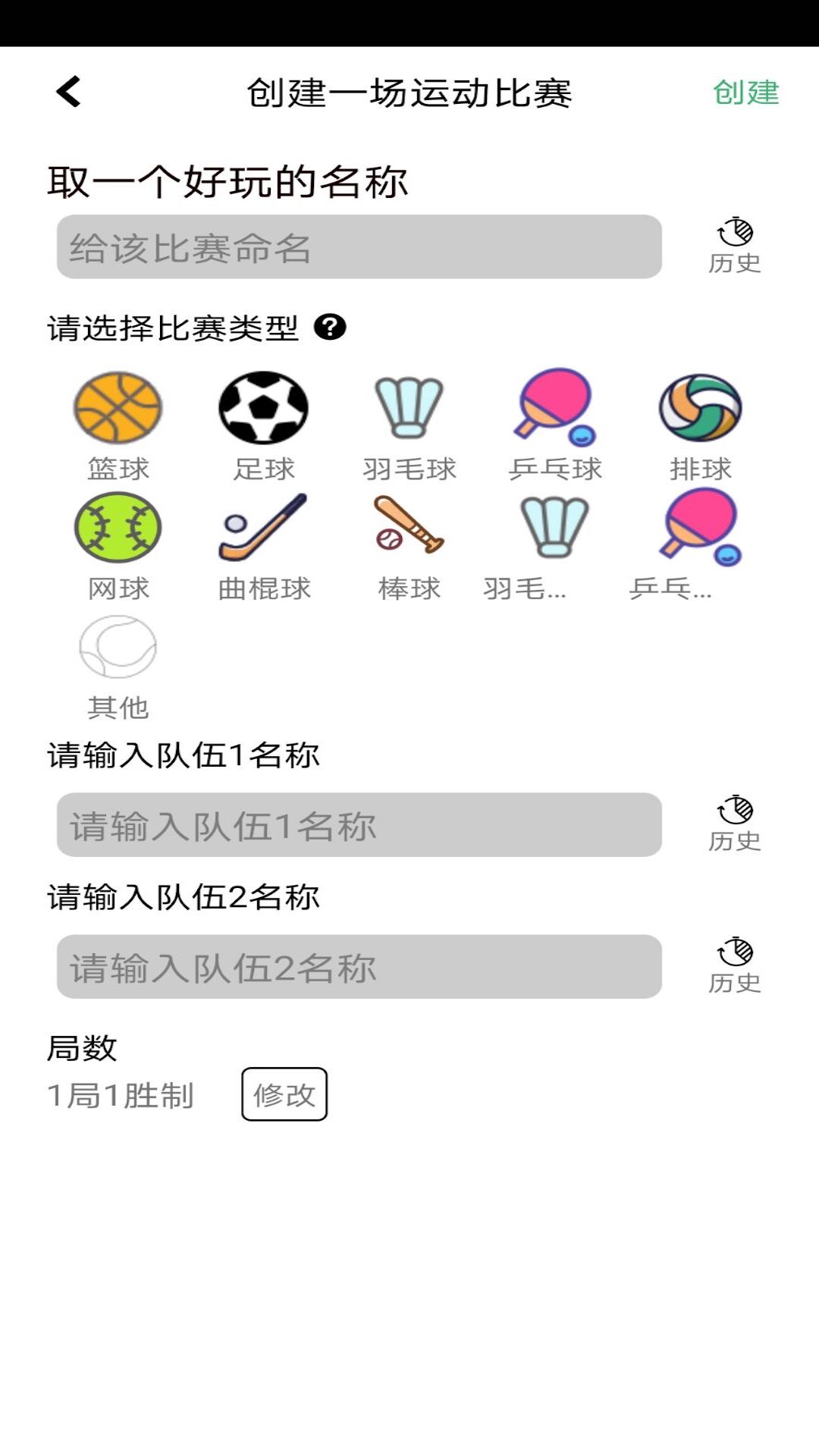Tap 修改 to change the game format
The height and width of the screenshot is (1456, 819).
click(x=284, y=1094)
